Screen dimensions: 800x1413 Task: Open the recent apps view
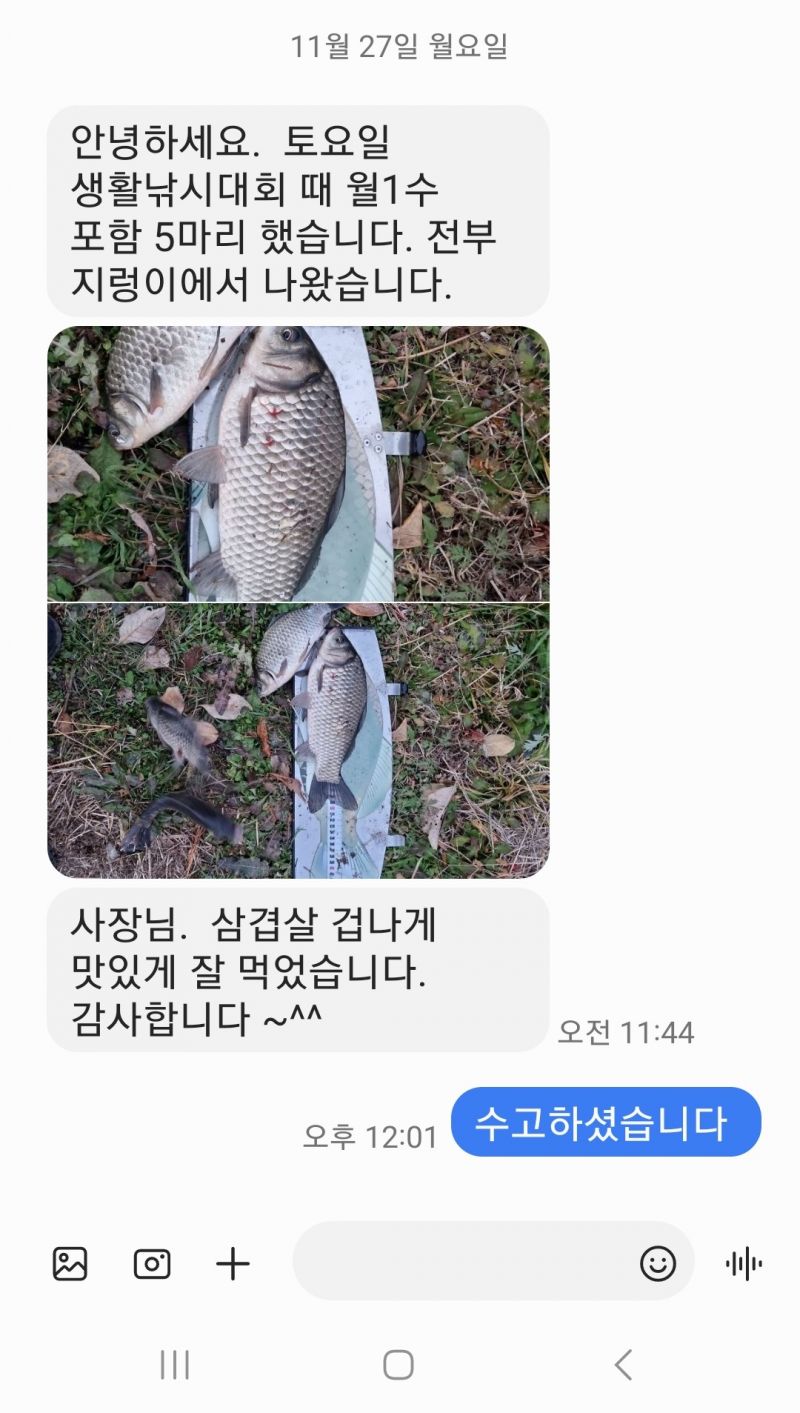coord(175,1364)
